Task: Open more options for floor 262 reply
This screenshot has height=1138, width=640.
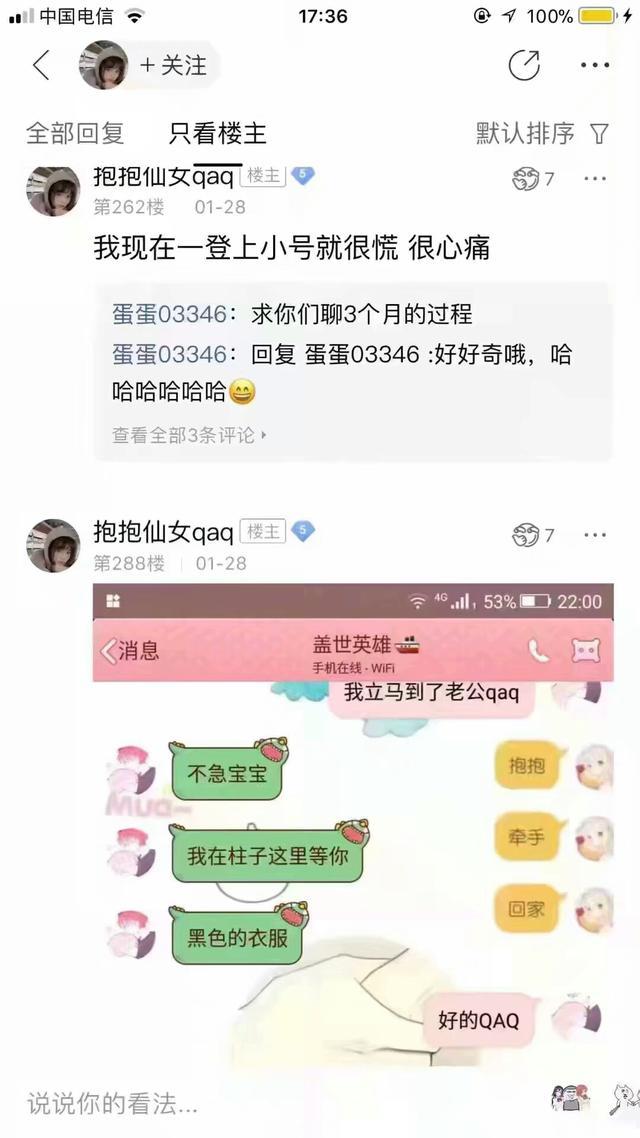Action: pos(594,179)
